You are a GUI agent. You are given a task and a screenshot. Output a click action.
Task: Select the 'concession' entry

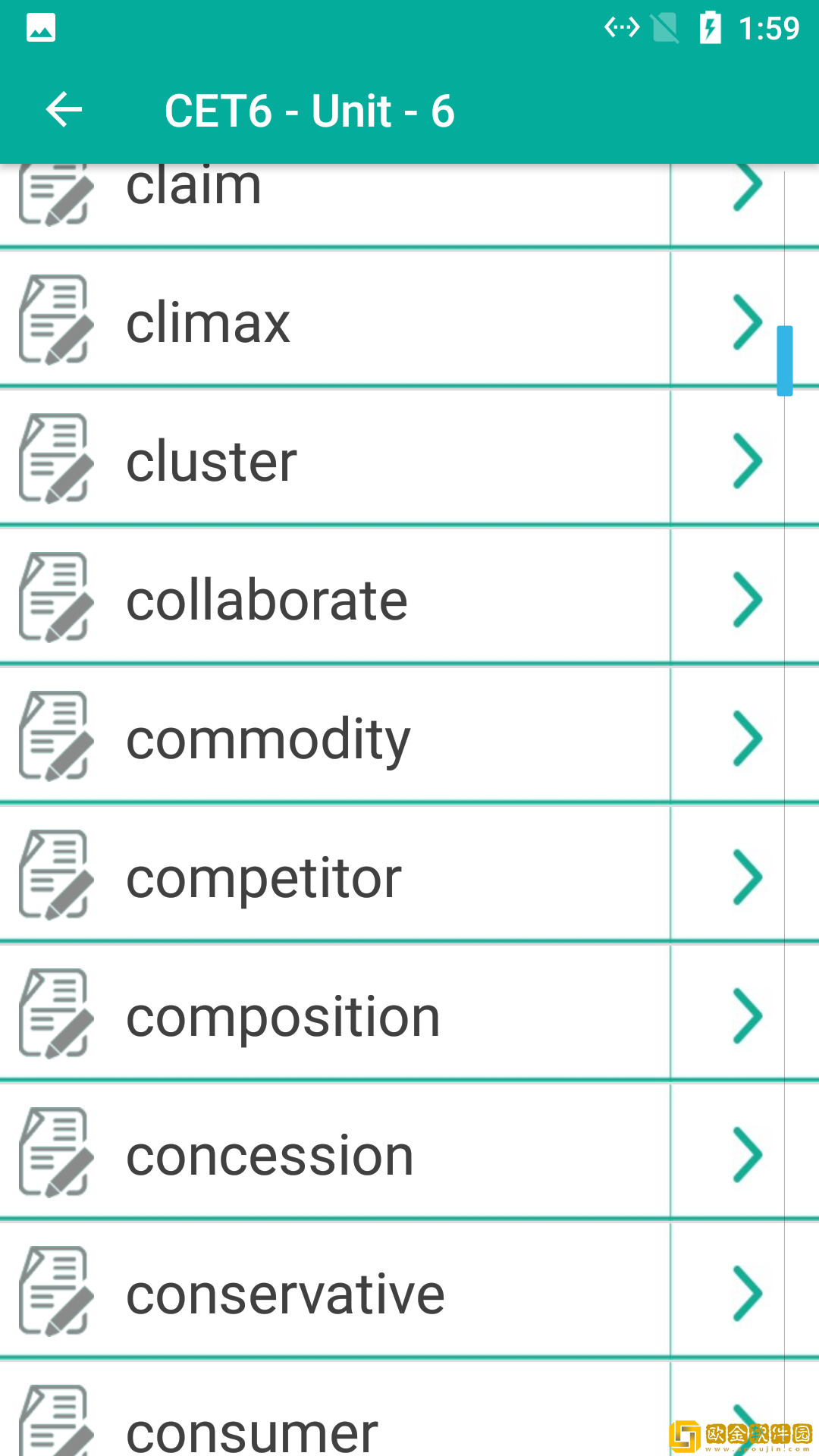coord(334,1154)
